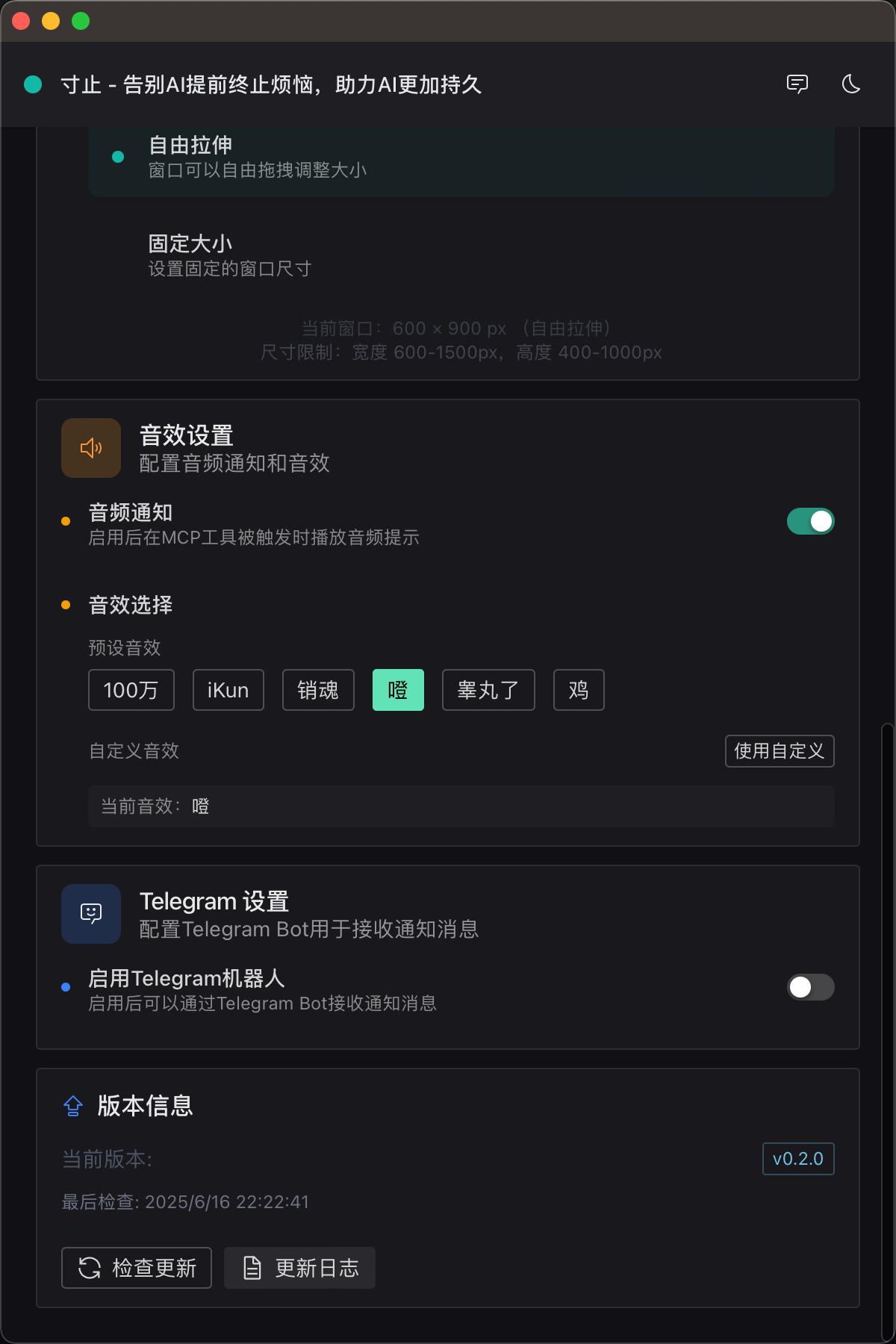
Task: Open the feedback chat icon in title bar
Action: 796,84
